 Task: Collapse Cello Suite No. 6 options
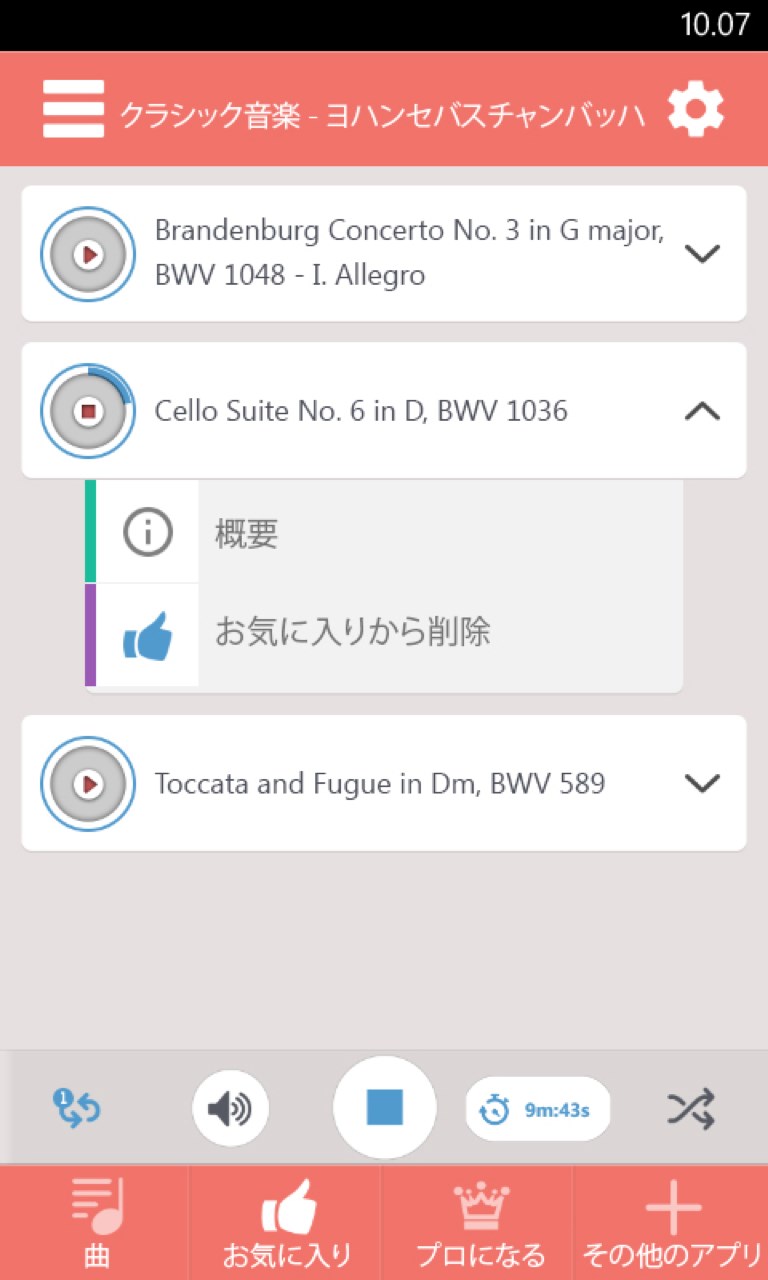(702, 411)
